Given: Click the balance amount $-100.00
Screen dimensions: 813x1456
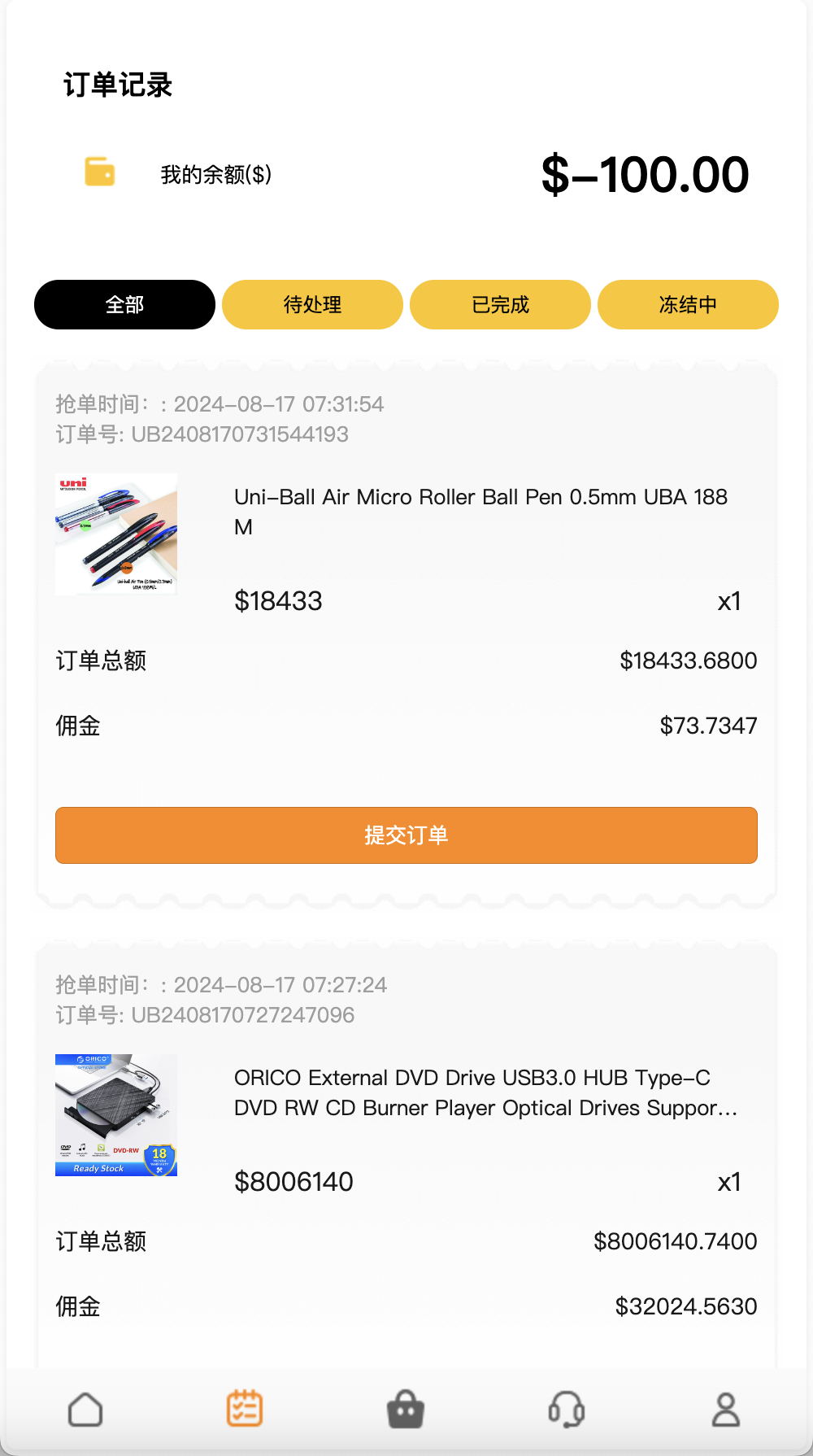Looking at the screenshot, I should (646, 174).
